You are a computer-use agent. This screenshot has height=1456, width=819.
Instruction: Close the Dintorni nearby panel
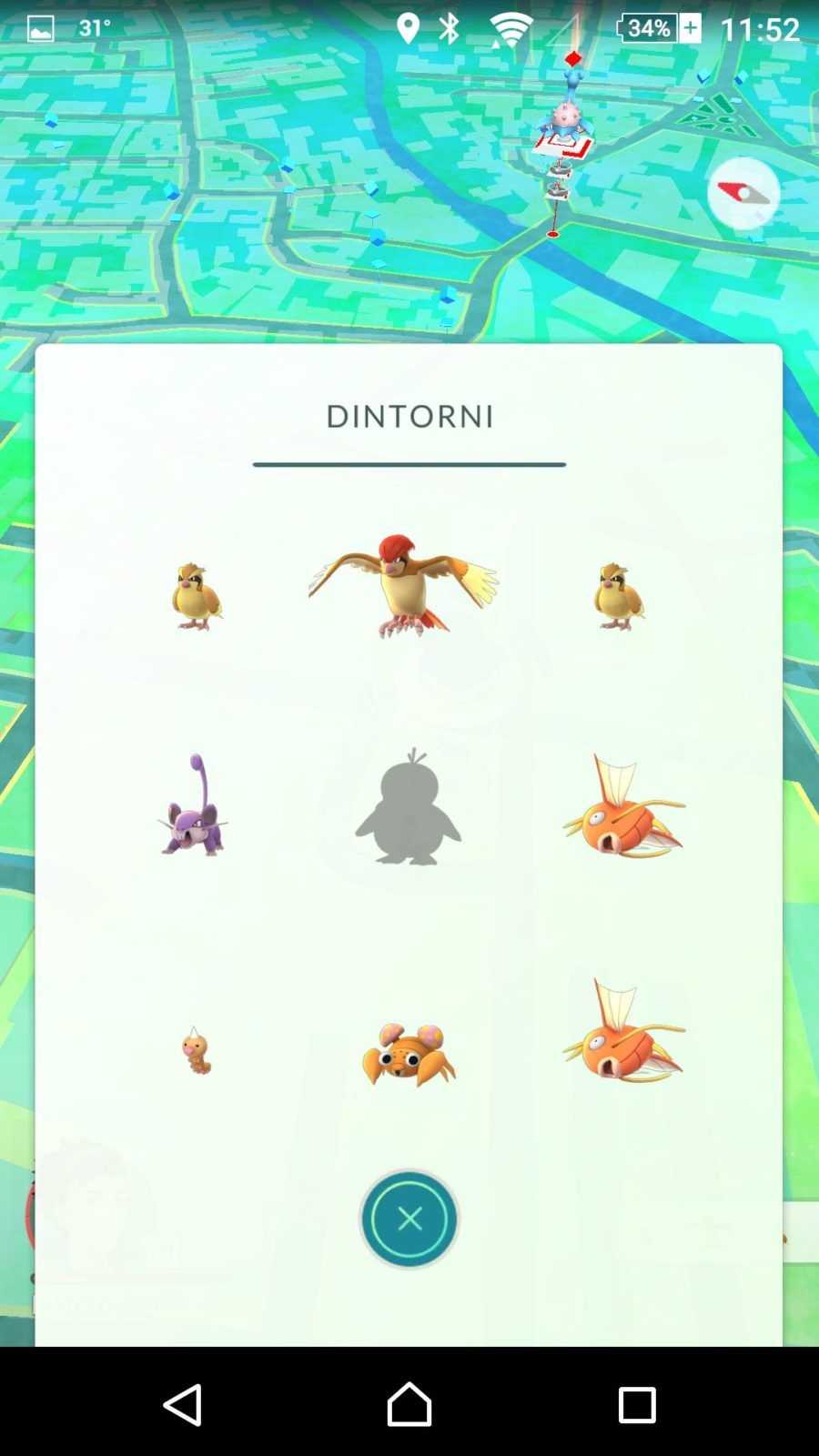click(409, 1218)
